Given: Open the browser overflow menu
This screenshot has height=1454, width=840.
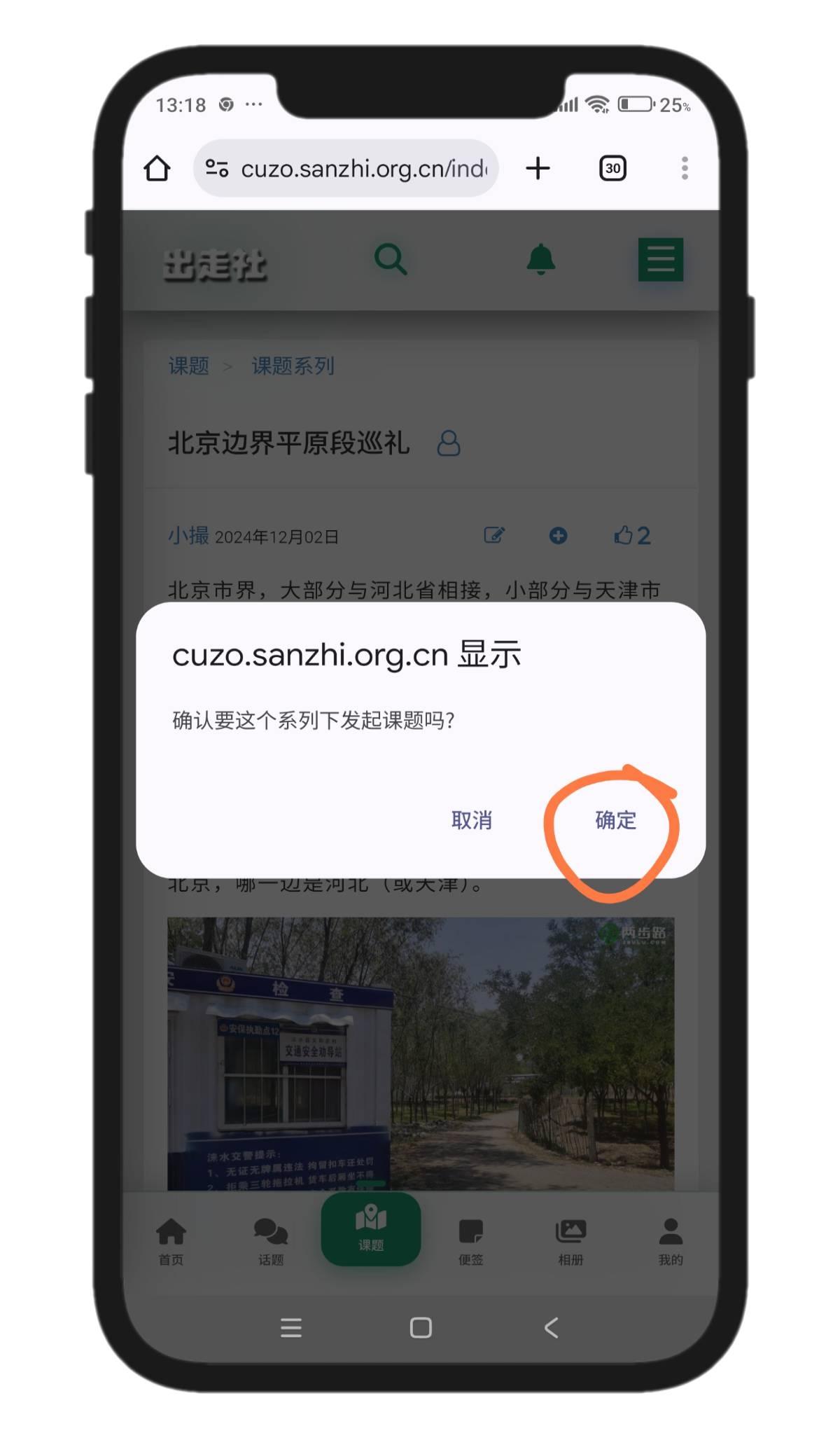Looking at the screenshot, I should [685, 169].
